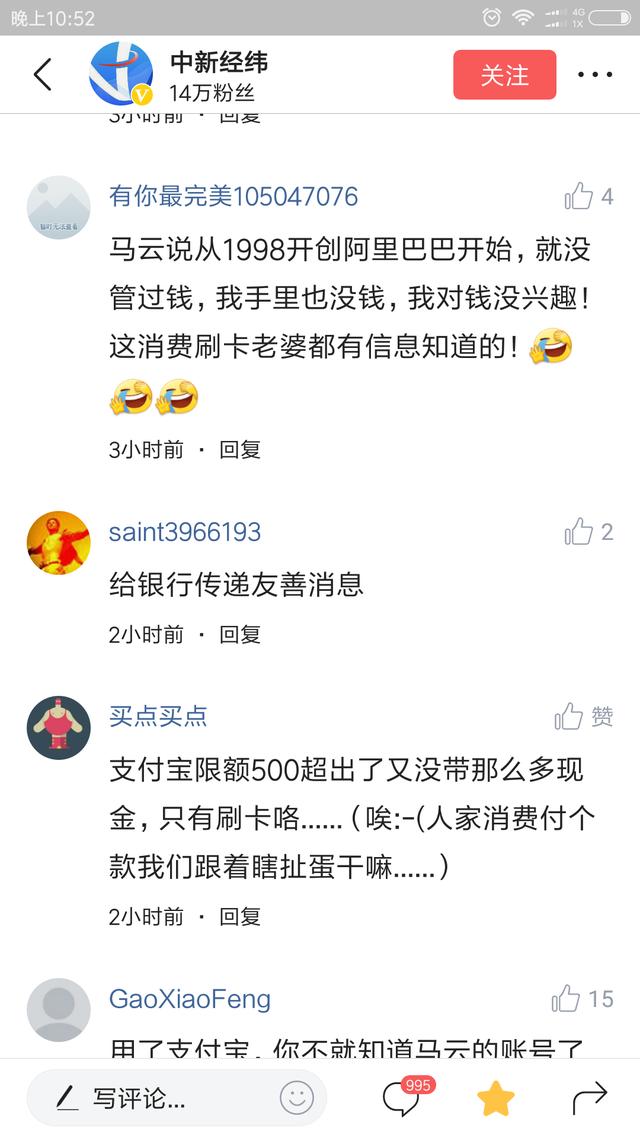Like GaoXiaoFeng's comment
Image resolution: width=640 pixels, height=1138 pixels.
pyautogui.click(x=566, y=999)
